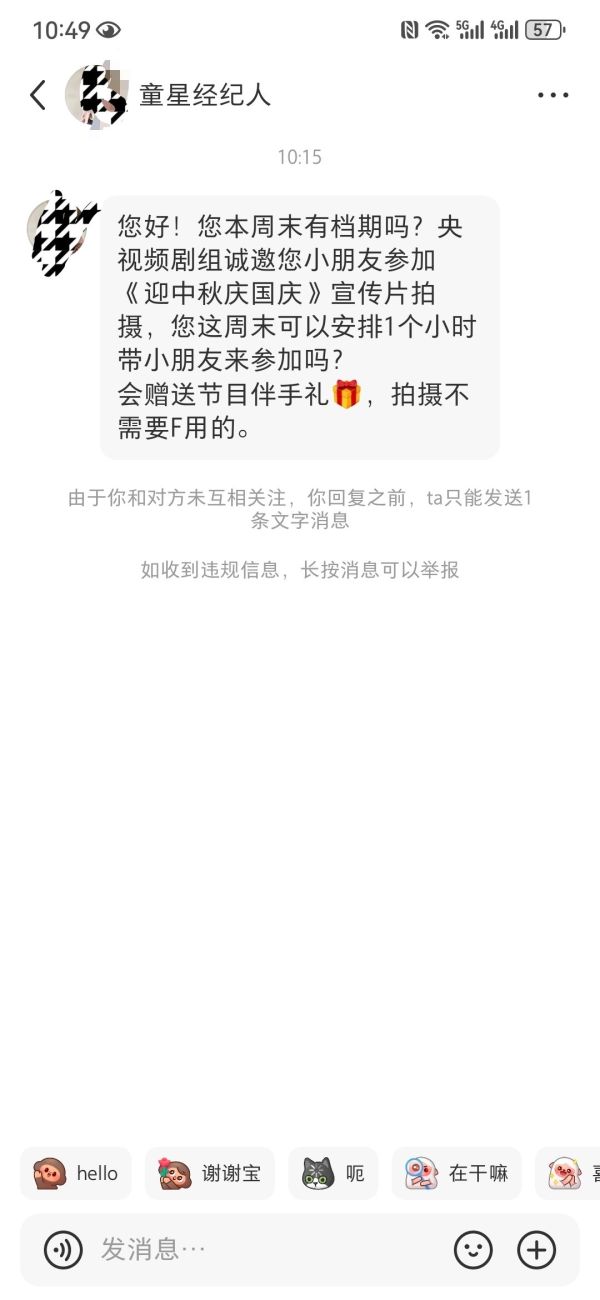Open 童星经纪人's profile from the header avatar
This screenshot has width=600, height=1300.
point(97,96)
